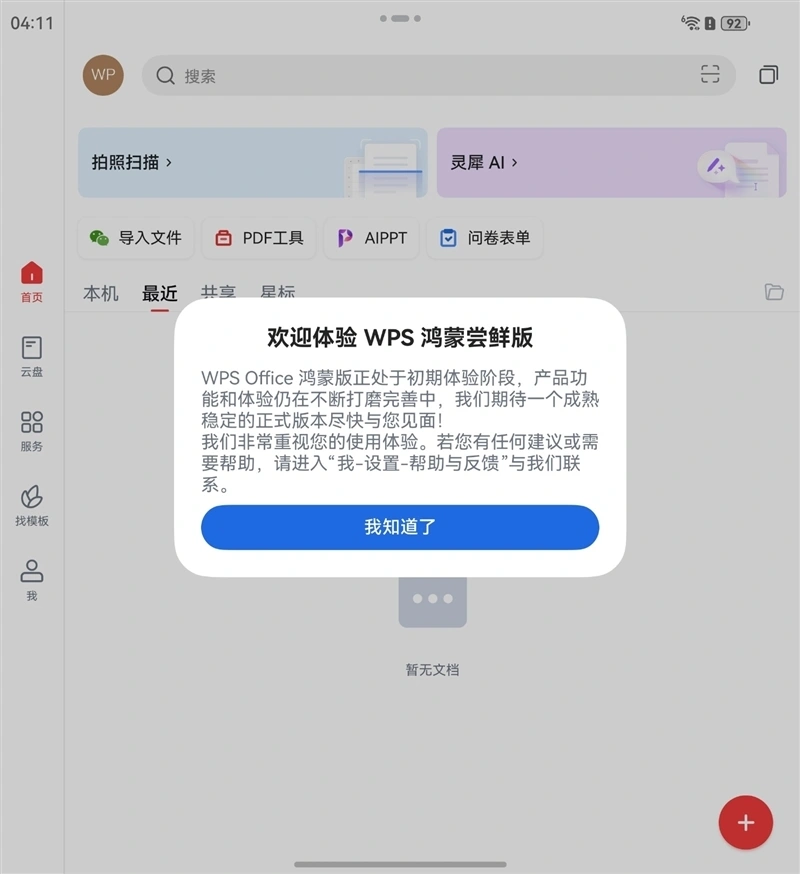
Task: Launch the AIPPT tool
Action: coord(372,238)
